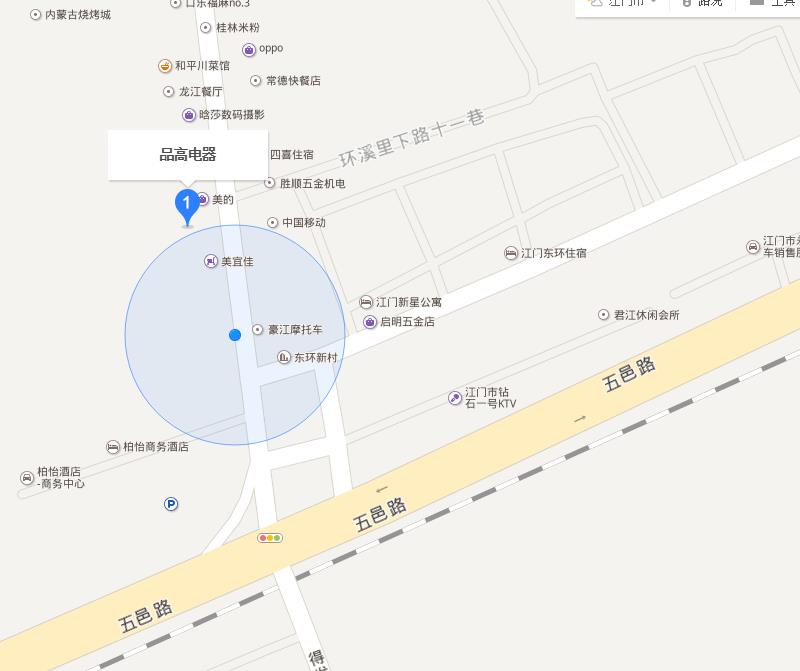The height and width of the screenshot is (671, 800).
Task: Tap the numbered marker 1 pin
Action: (186, 204)
